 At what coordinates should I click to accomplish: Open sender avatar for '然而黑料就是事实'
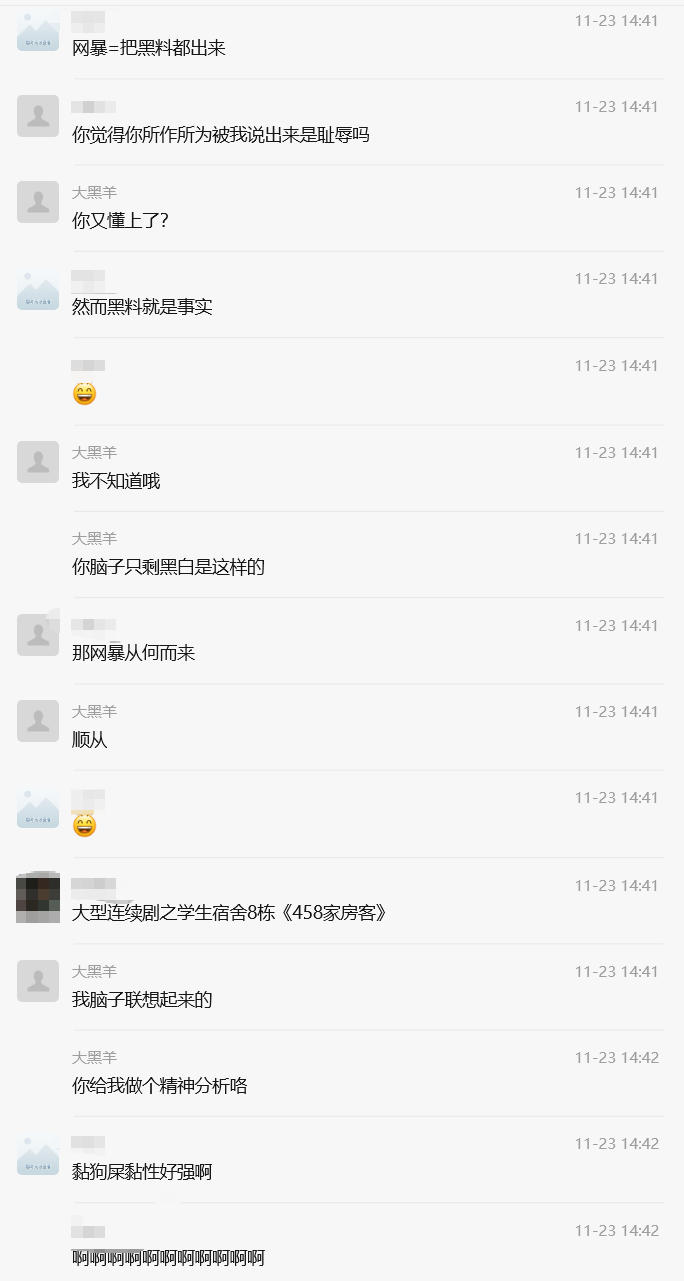(38, 289)
